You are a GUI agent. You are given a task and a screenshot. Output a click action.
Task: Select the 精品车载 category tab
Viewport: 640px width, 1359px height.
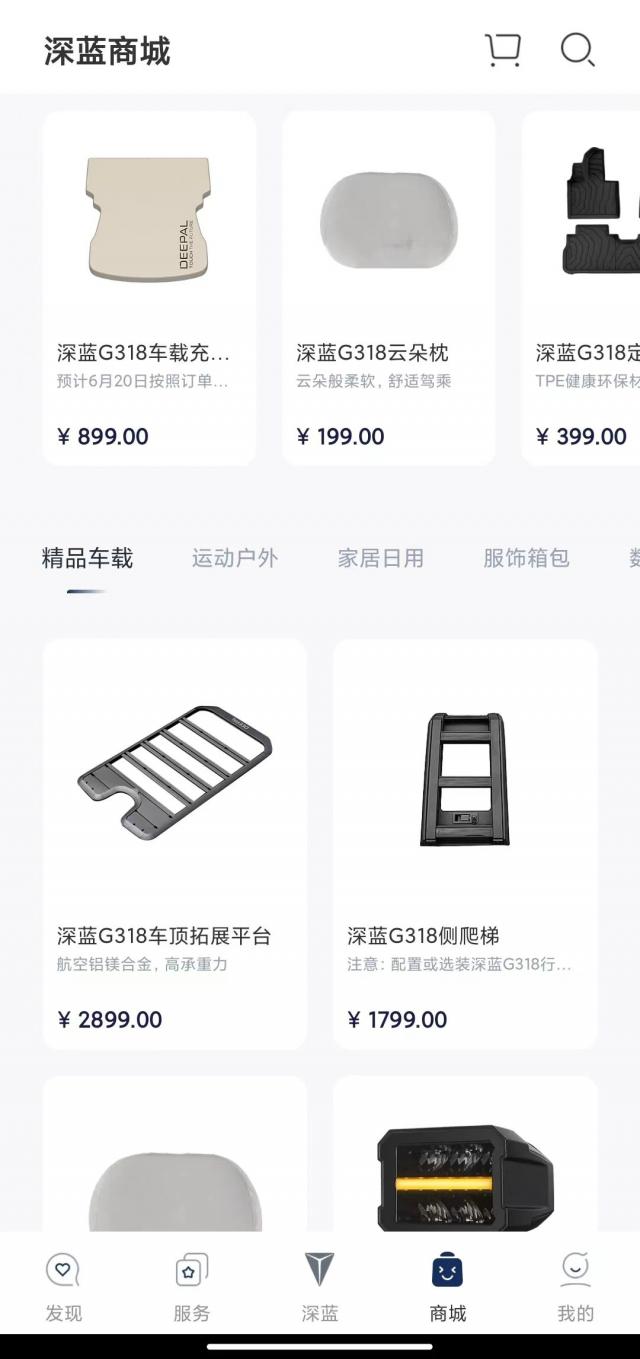coord(87,558)
